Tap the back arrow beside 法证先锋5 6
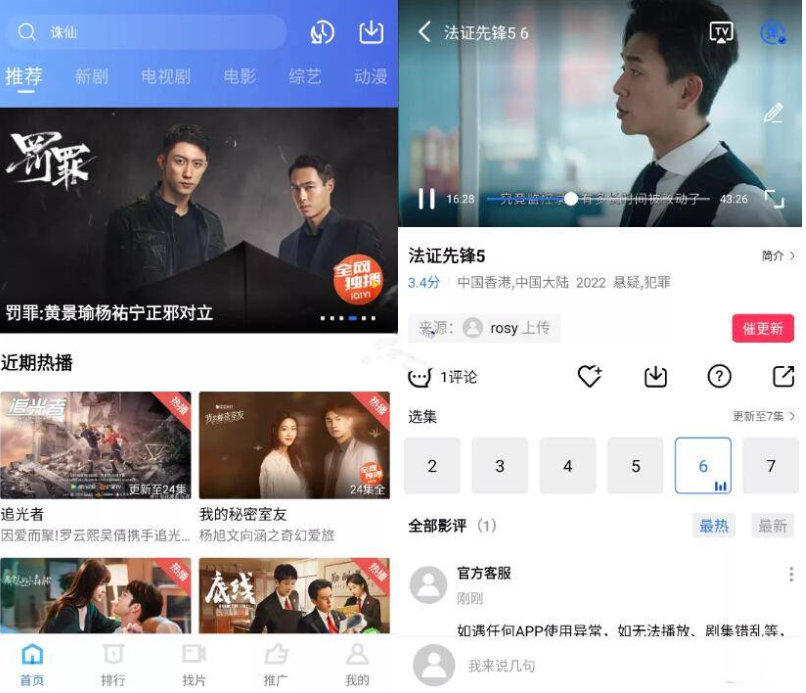This screenshot has width=806, height=693. point(424,32)
